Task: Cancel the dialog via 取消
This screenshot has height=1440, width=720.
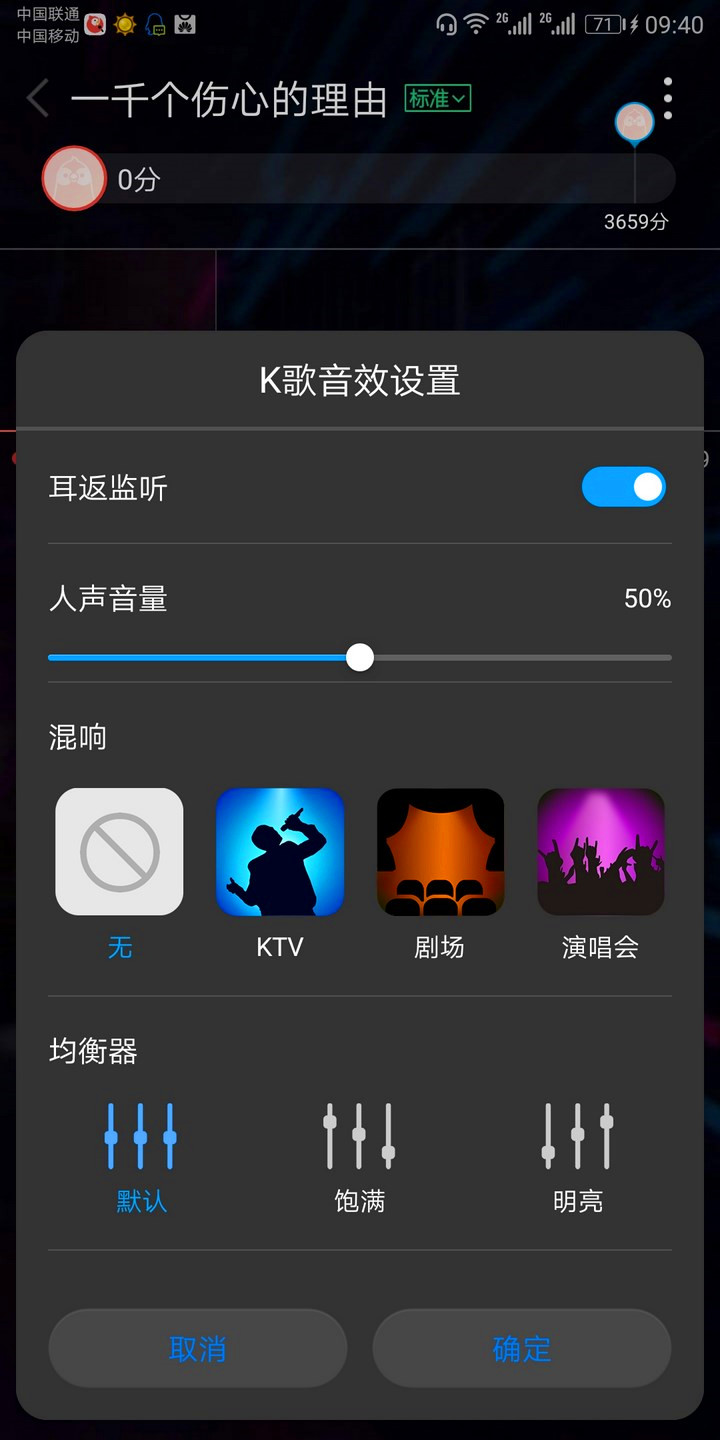Action: click(x=197, y=1348)
